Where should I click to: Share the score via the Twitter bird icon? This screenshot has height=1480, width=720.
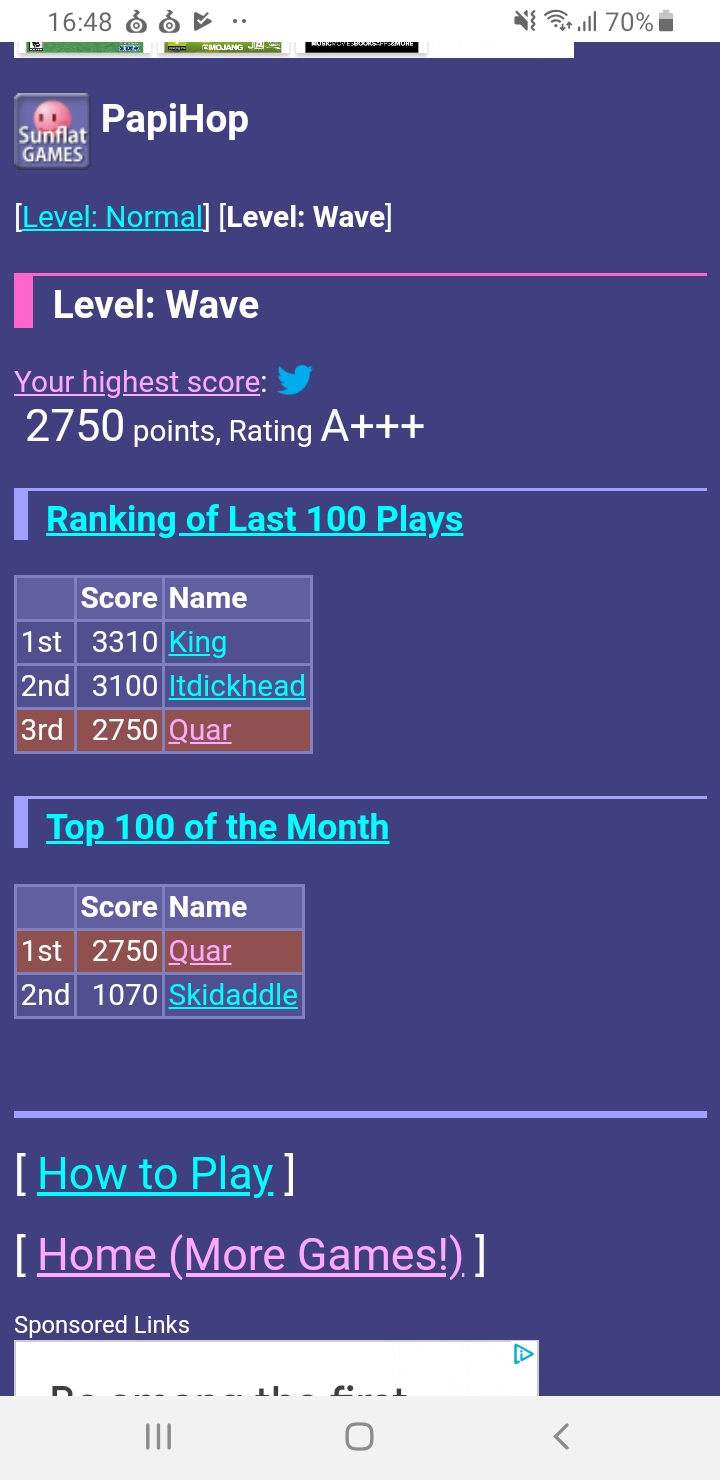295,380
